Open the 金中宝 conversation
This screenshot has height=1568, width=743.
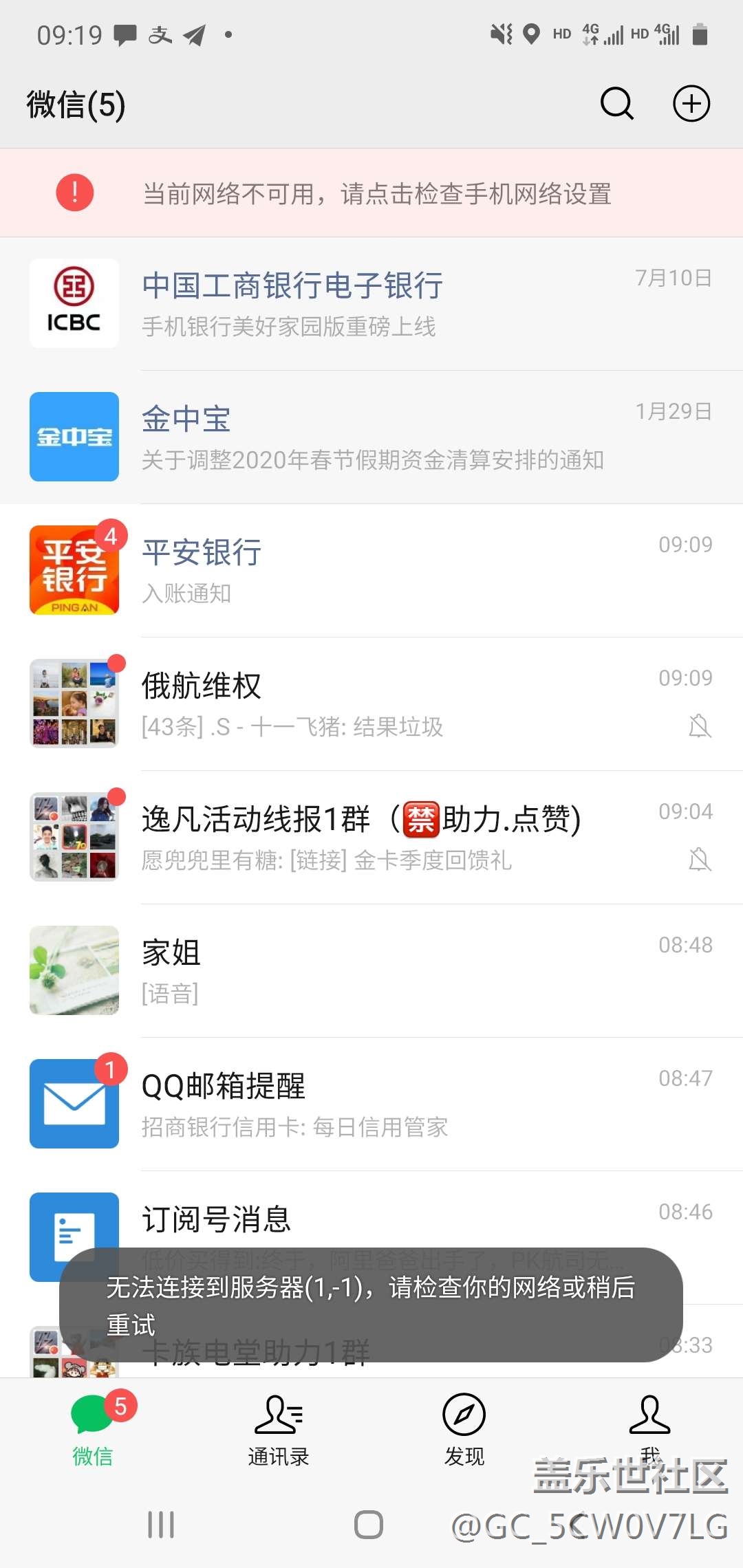click(371, 437)
